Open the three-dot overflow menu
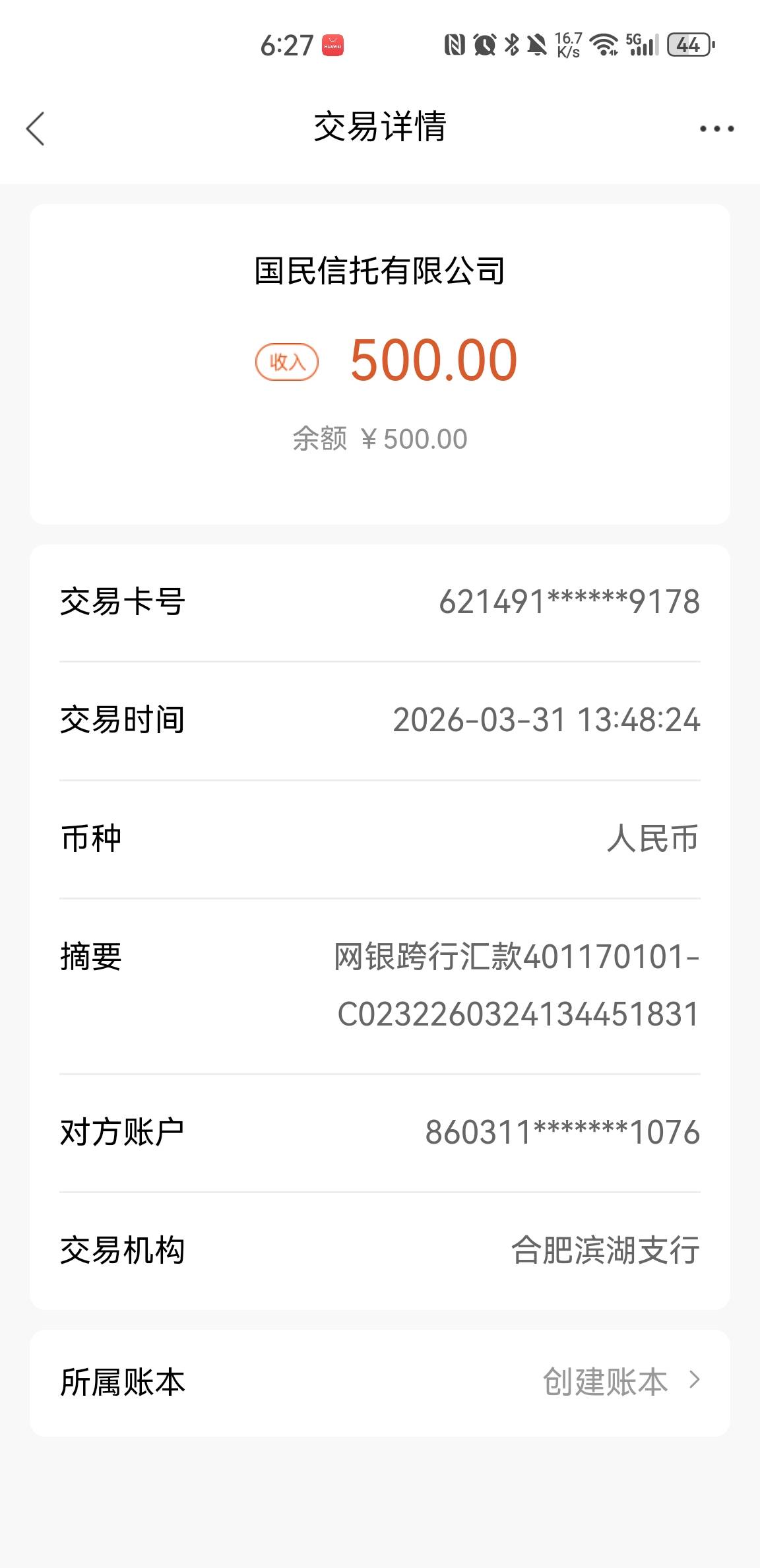The height and width of the screenshot is (1568, 760). point(716,129)
